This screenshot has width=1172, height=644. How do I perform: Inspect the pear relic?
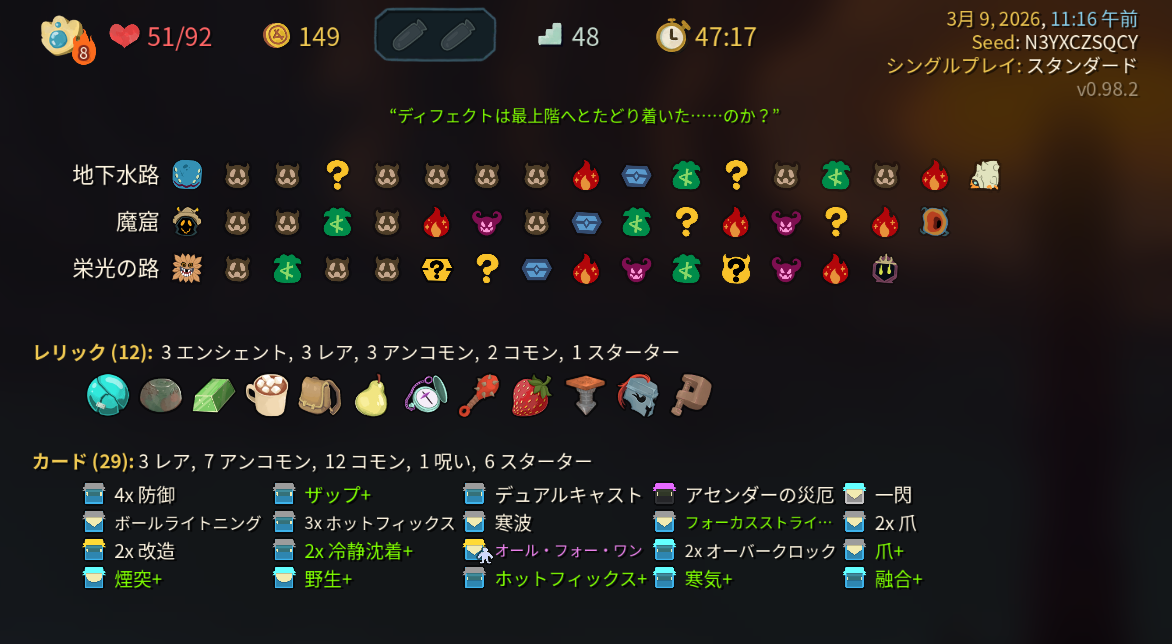point(371,395)
